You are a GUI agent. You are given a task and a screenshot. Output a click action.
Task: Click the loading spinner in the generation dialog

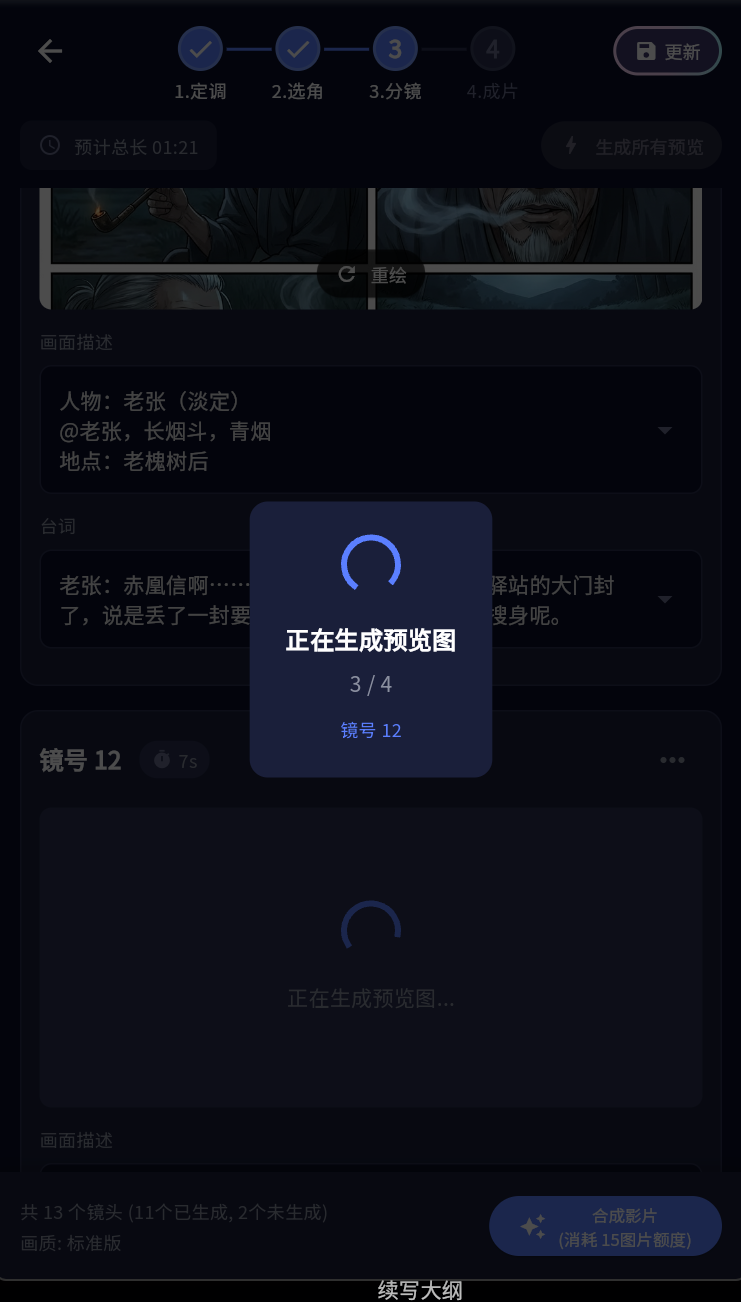click(371, 563)
